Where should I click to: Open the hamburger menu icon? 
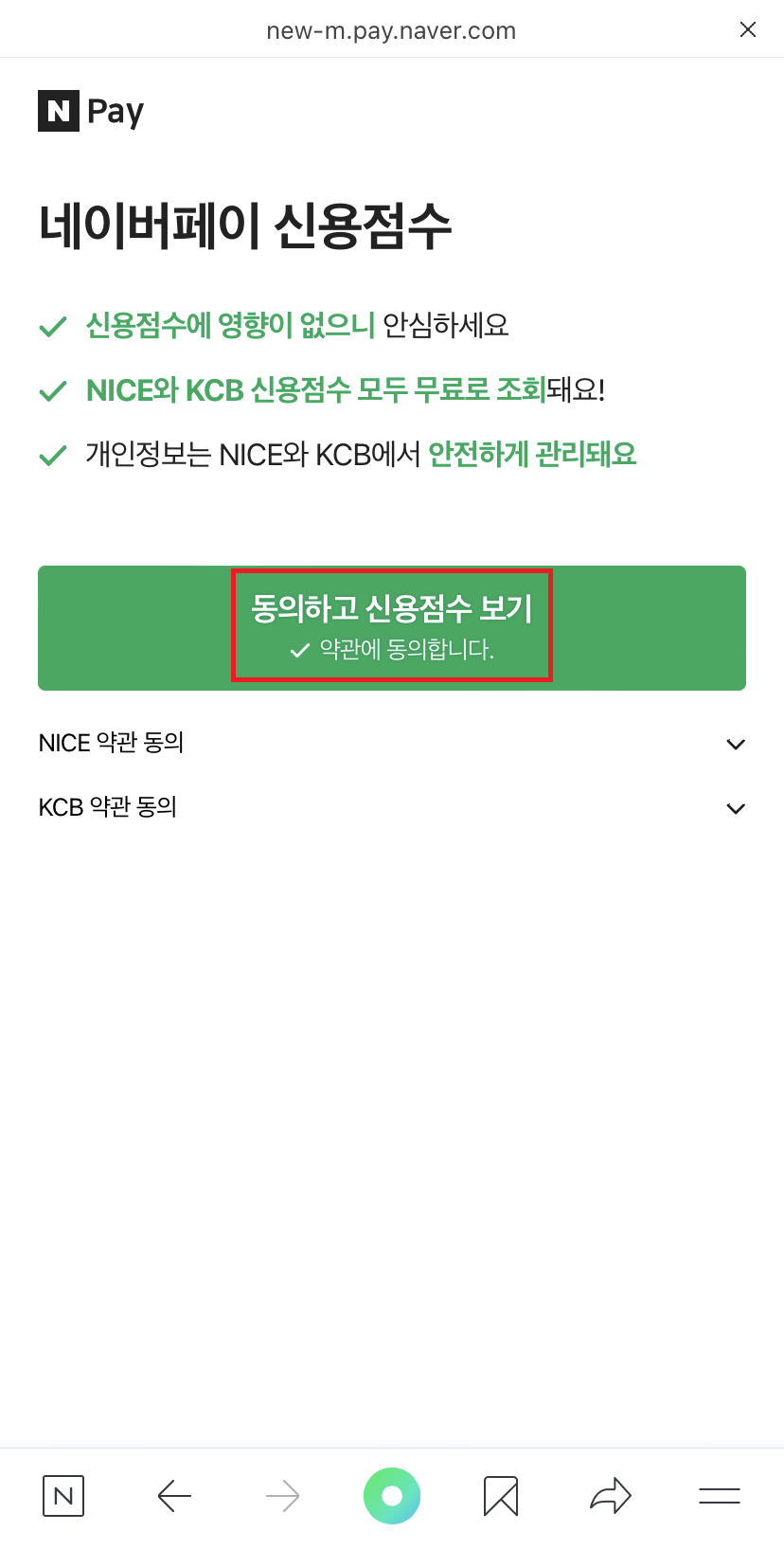click(720, 1495)
